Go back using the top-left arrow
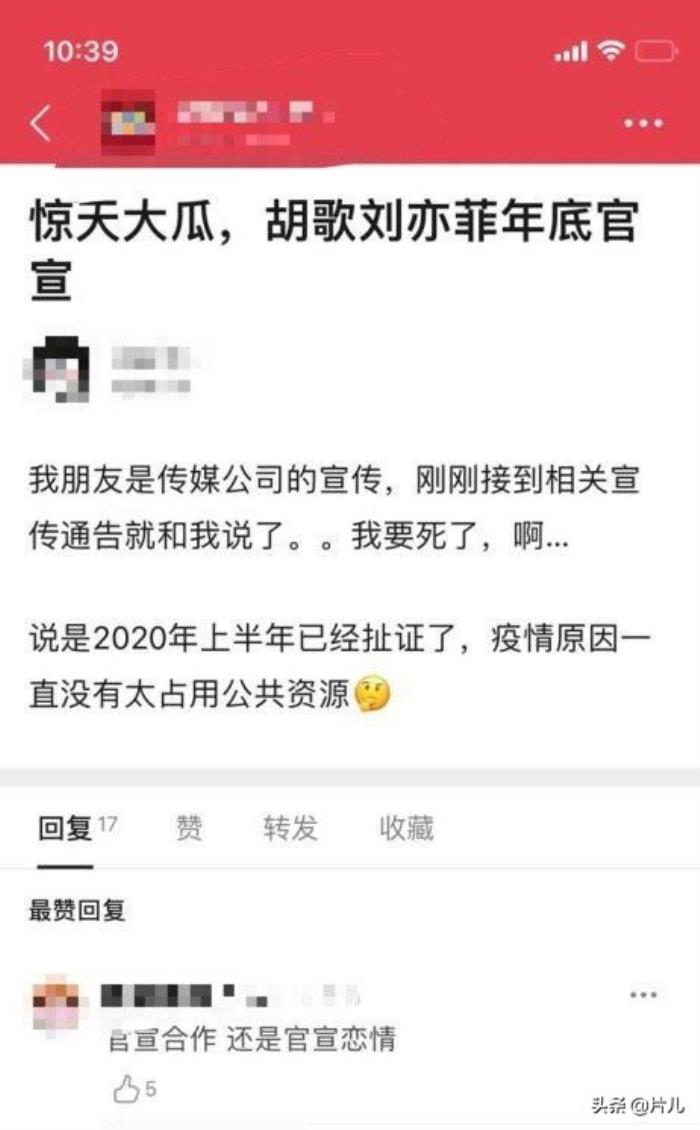The image size is (700, 1130). click(x=40, y=123)
